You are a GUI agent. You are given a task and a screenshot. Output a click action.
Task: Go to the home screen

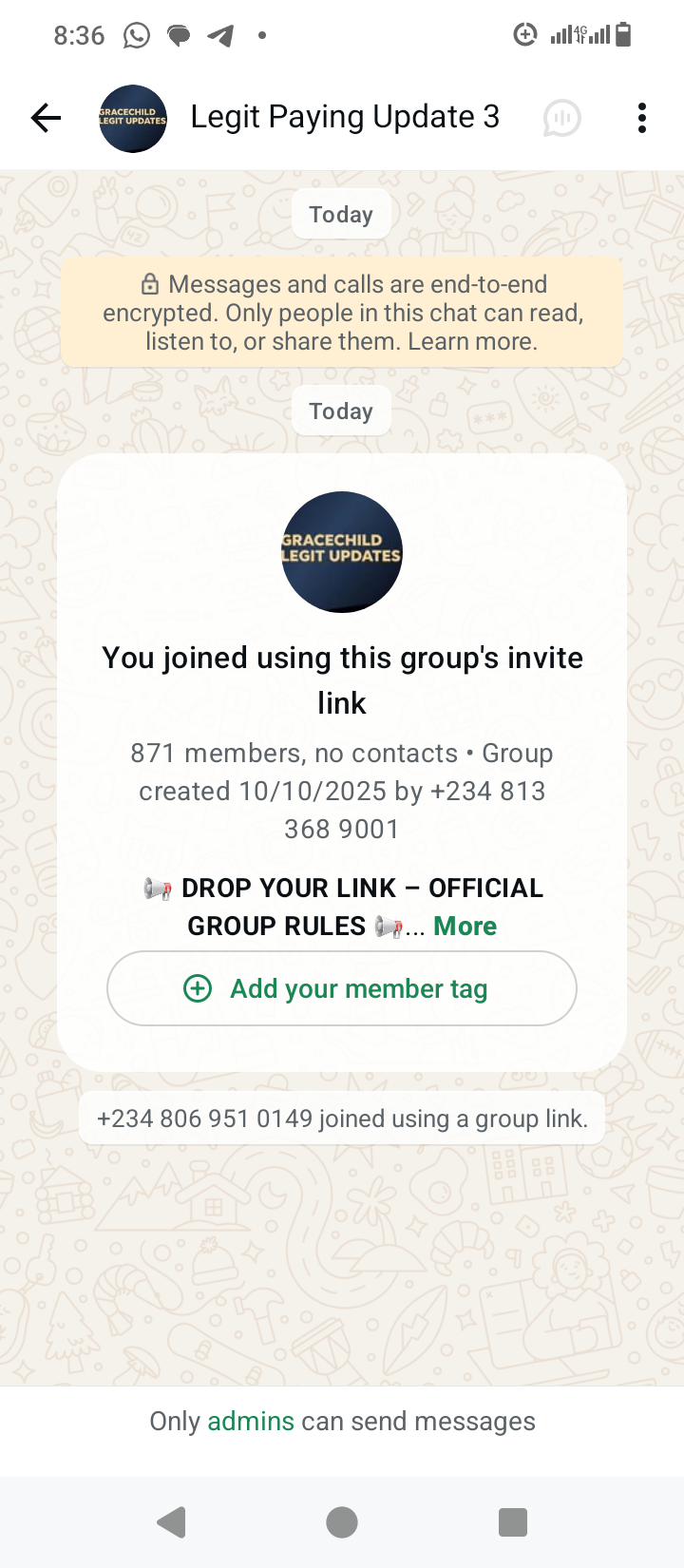[x=342, y=1521]
